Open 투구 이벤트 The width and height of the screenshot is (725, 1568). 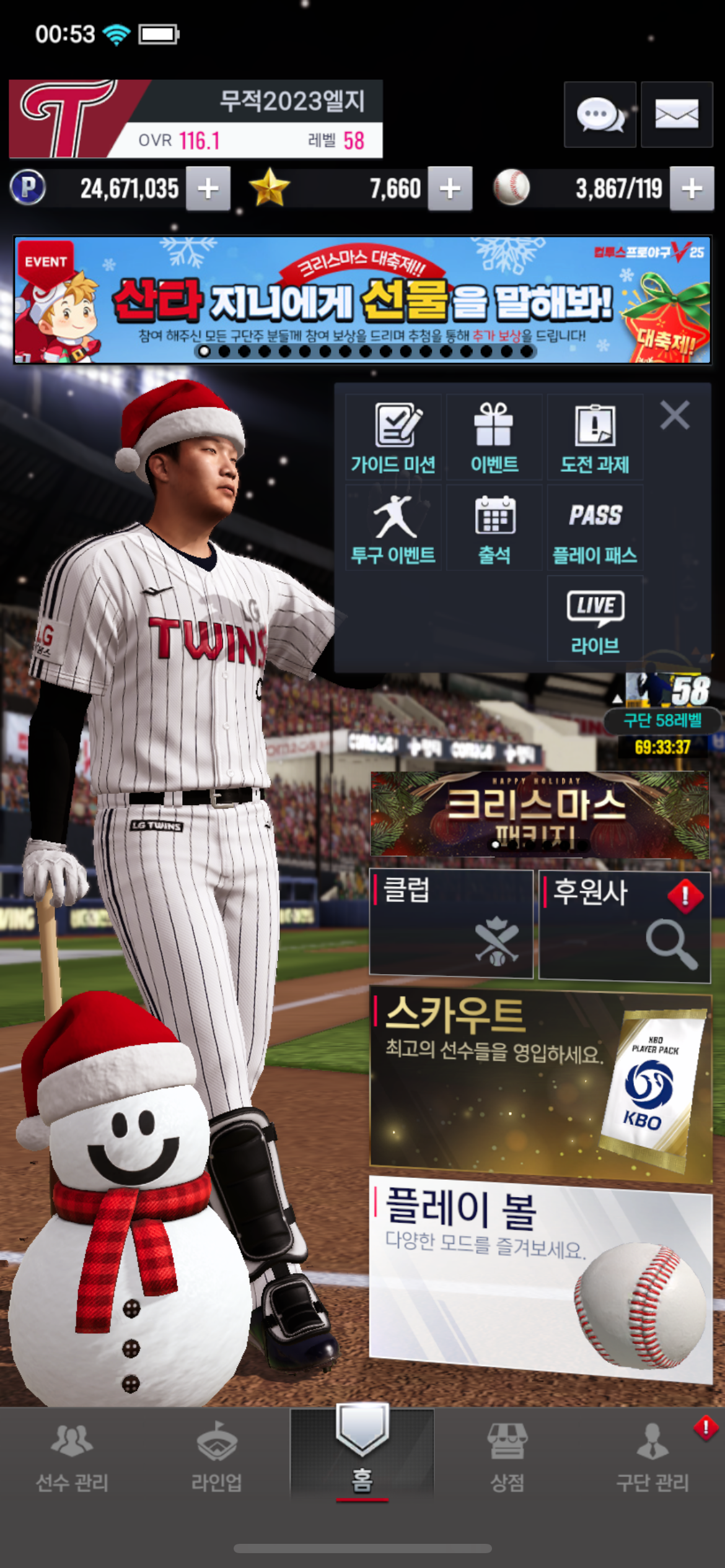tap(393, 528)
